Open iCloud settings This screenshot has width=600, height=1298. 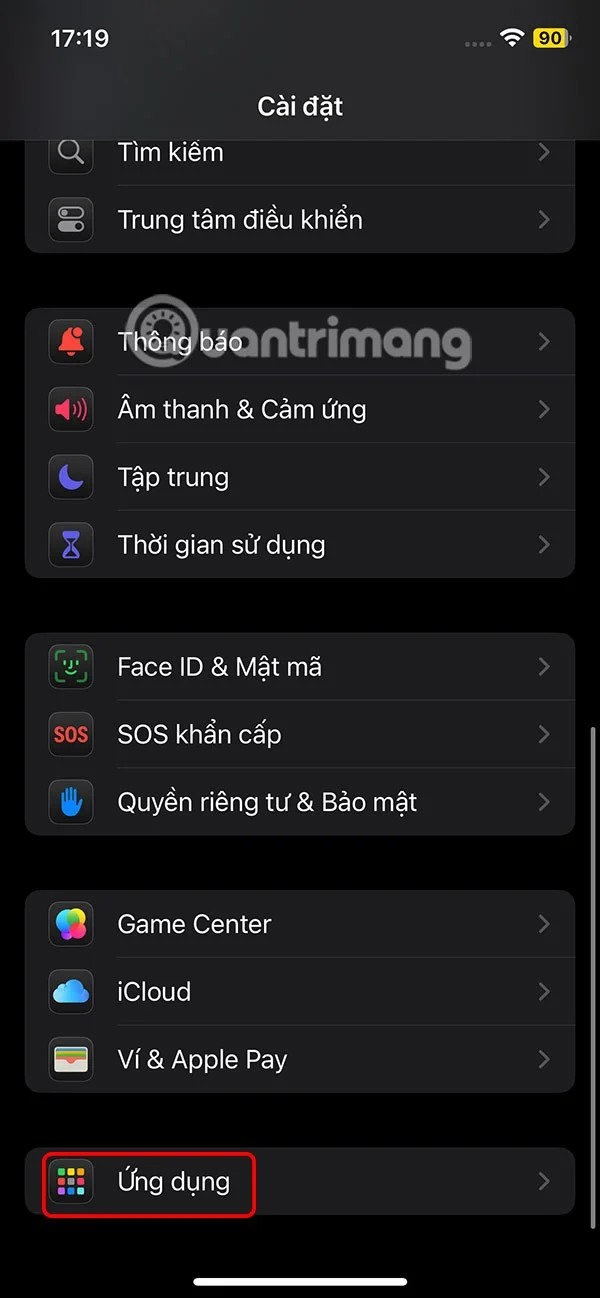tap(300, 991)
